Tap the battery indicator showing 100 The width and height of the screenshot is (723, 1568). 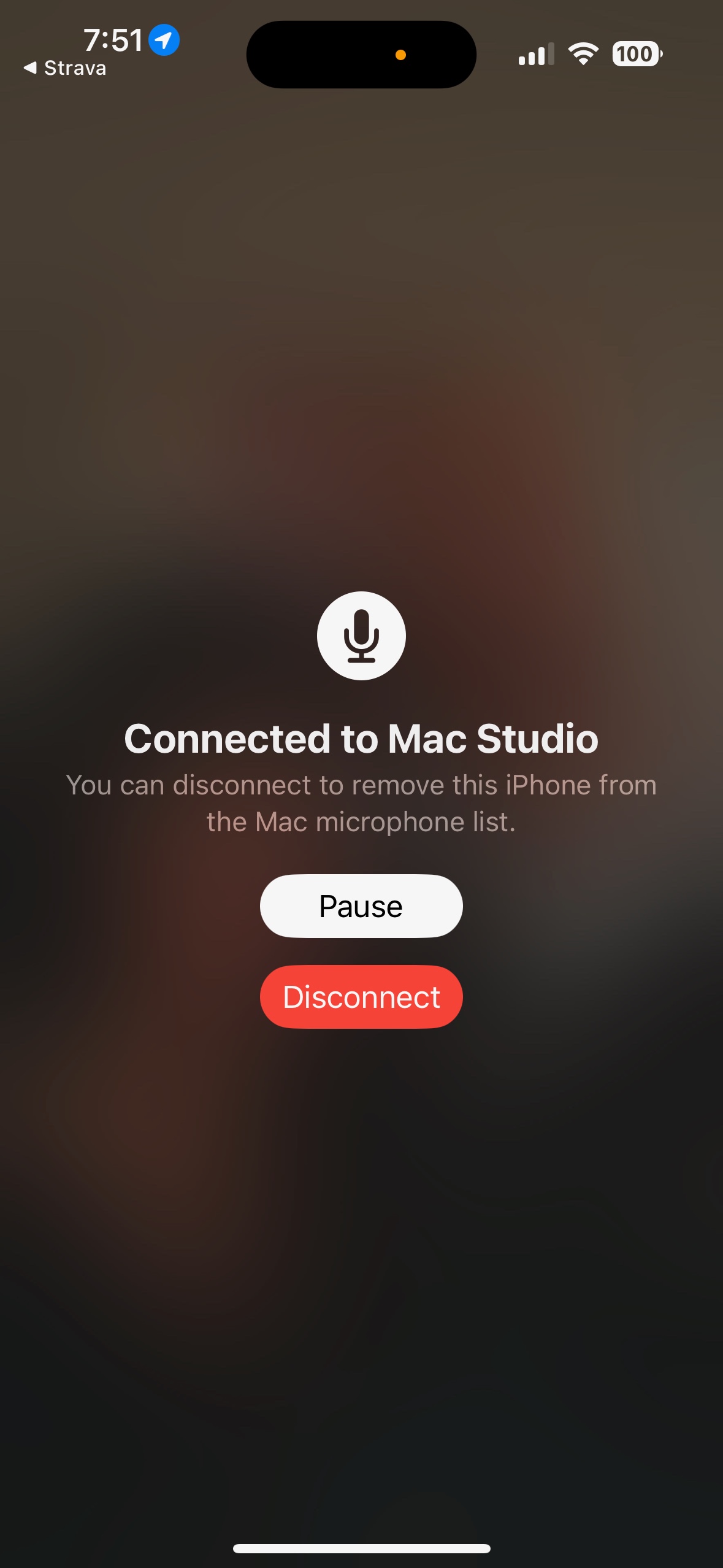637,54
